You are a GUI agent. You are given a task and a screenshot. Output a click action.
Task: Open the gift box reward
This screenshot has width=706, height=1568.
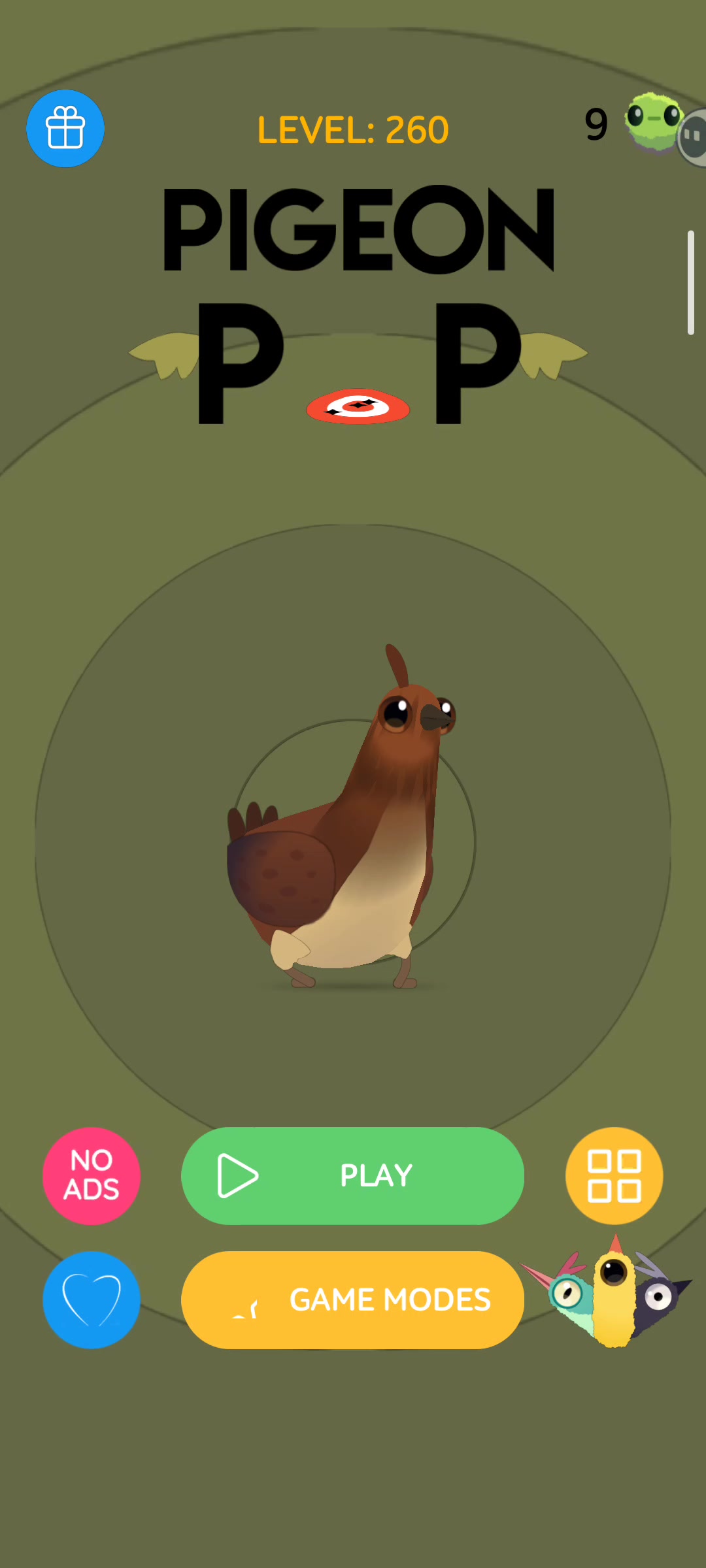point(65,129)
